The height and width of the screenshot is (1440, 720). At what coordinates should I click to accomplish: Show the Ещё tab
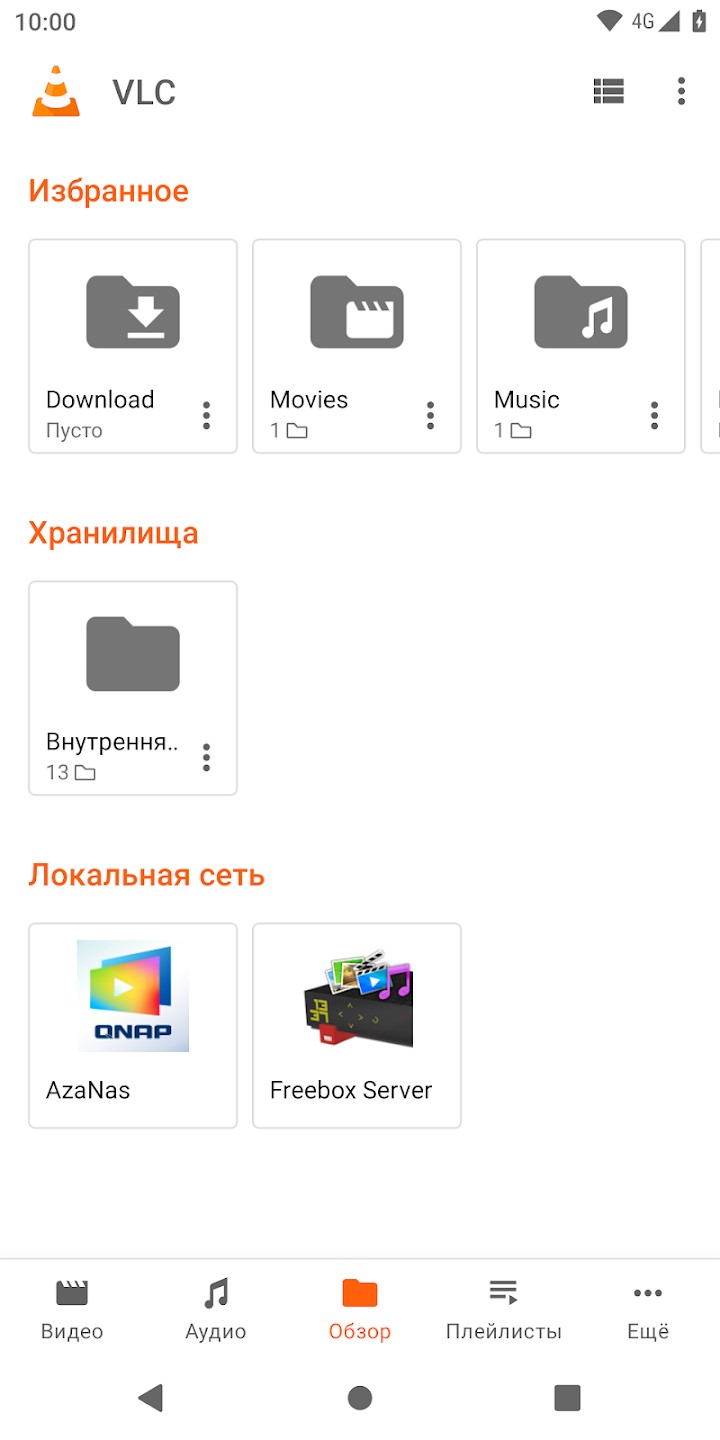pos(648,1308)
